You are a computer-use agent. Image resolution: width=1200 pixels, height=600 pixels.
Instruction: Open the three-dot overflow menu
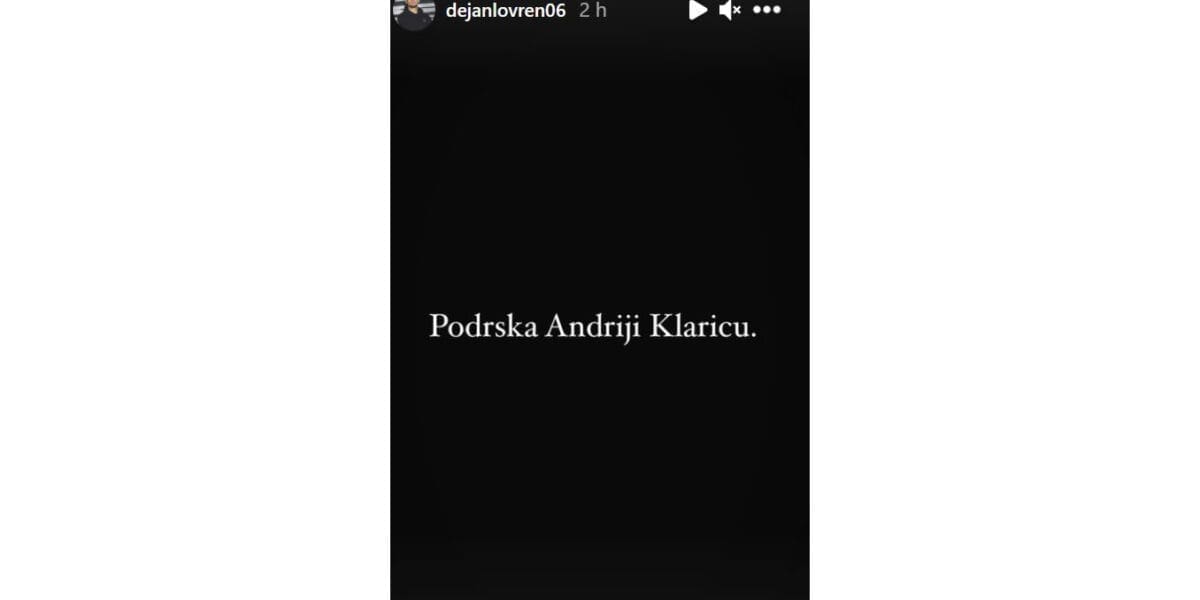click(767, 10)
